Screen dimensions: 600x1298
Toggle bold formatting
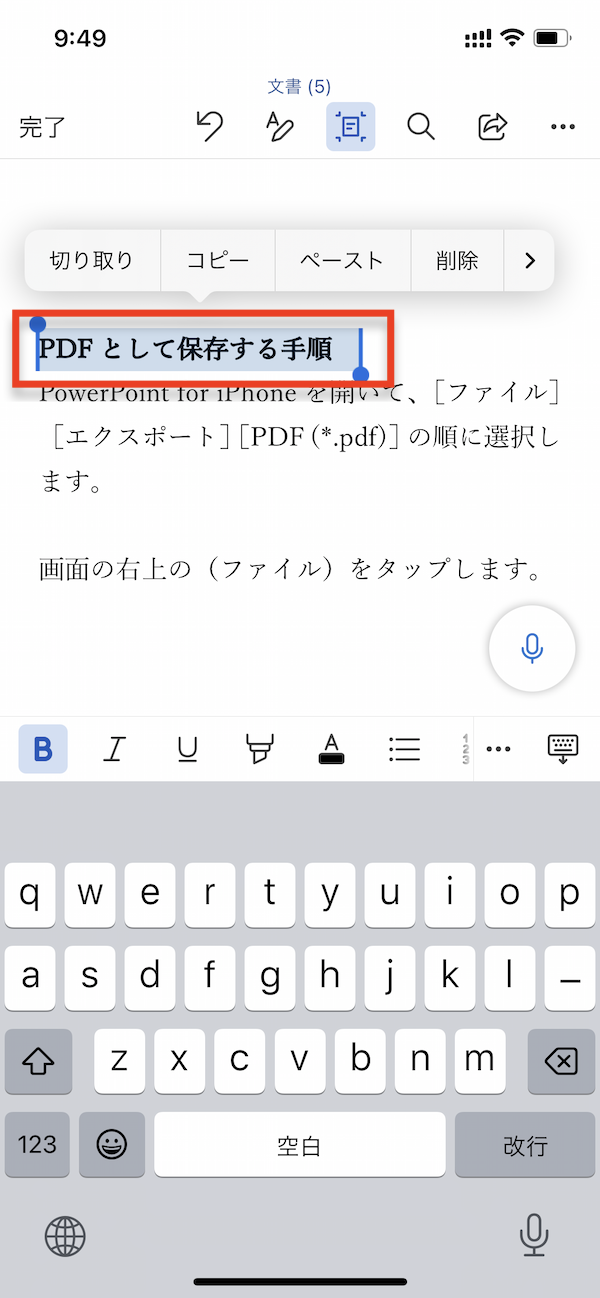pyautogui.click(x=43, y=749)
